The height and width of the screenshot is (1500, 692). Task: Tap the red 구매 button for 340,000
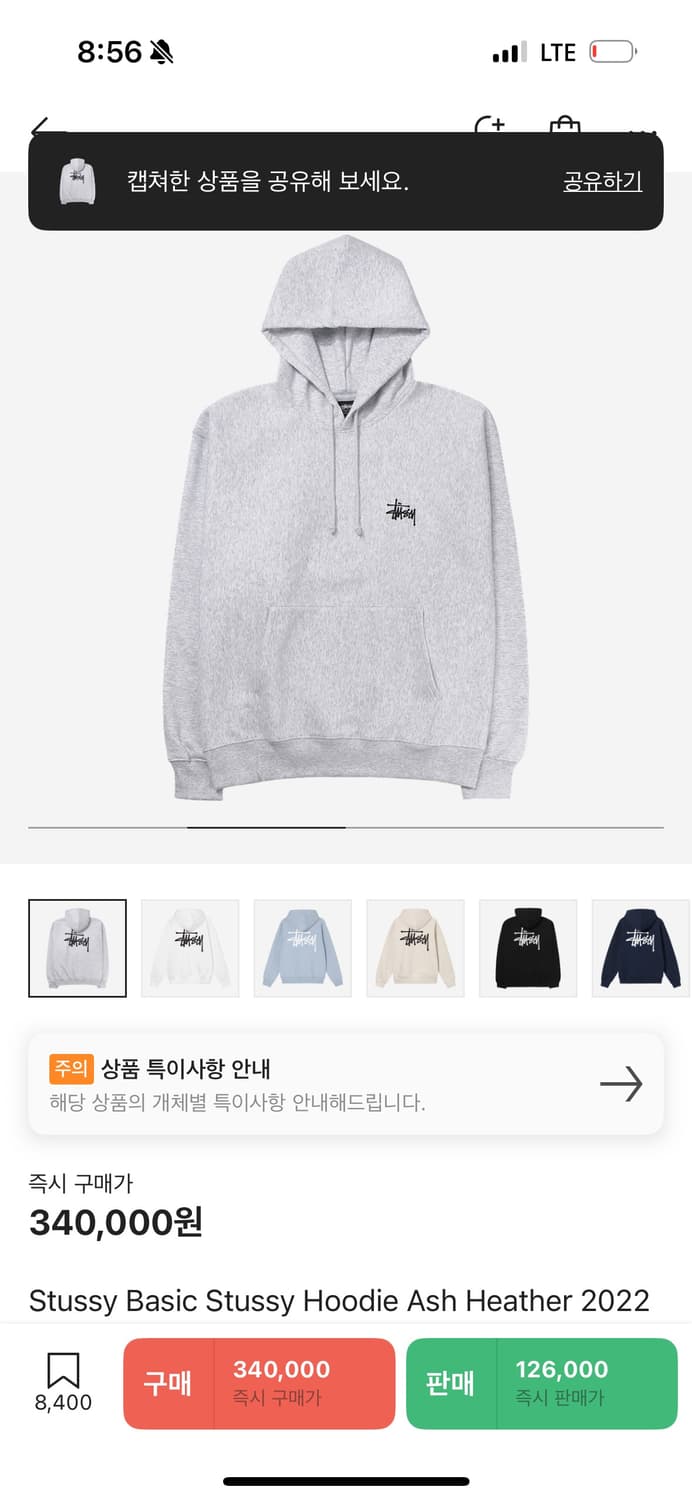click(259, 1383)
